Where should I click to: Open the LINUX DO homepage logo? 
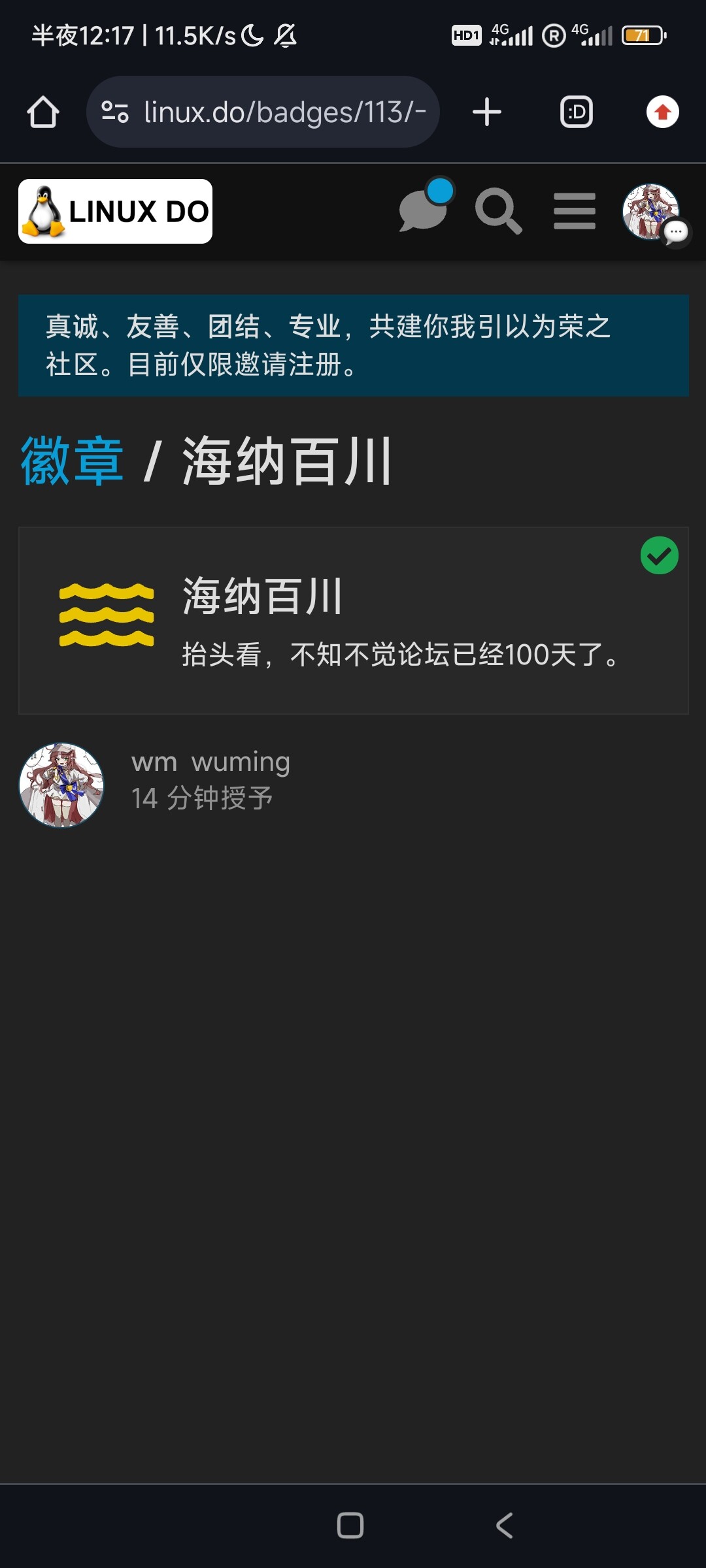[115, 212]
